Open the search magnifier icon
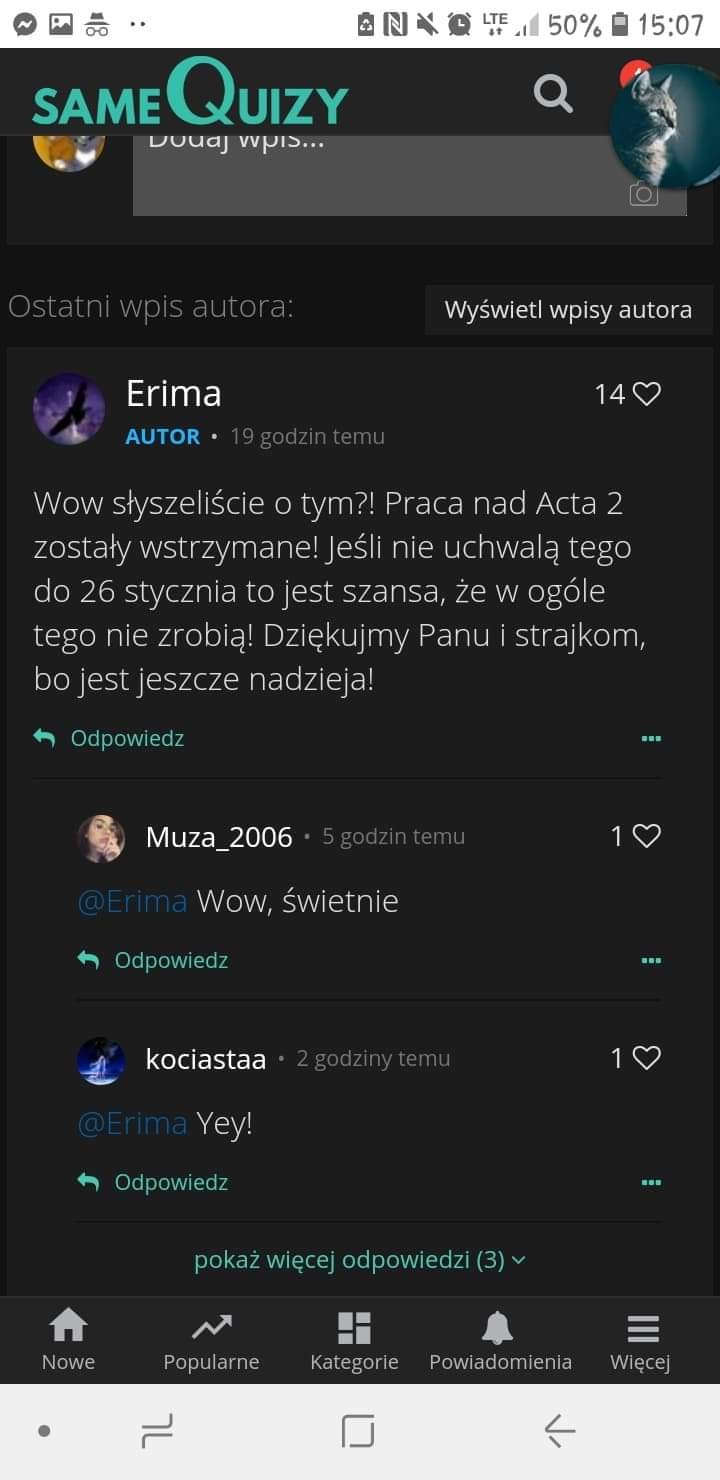720x1480 pixels. [x=553, y=94]
